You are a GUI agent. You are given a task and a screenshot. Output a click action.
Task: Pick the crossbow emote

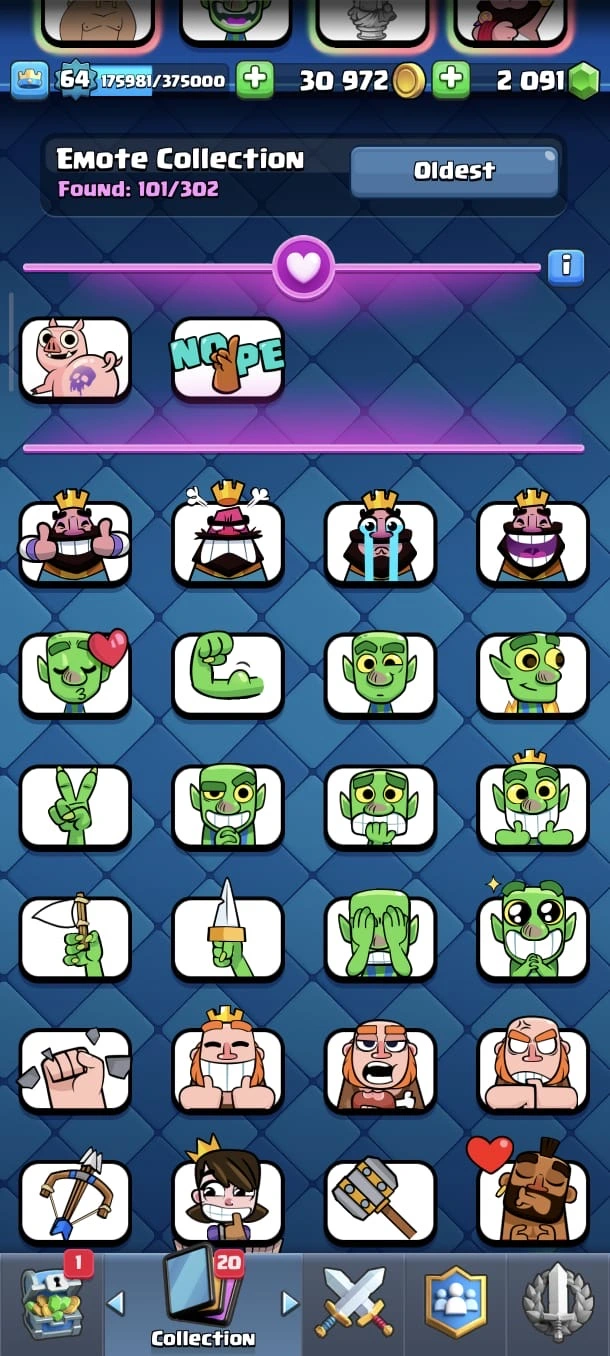tap(75, 1202)
